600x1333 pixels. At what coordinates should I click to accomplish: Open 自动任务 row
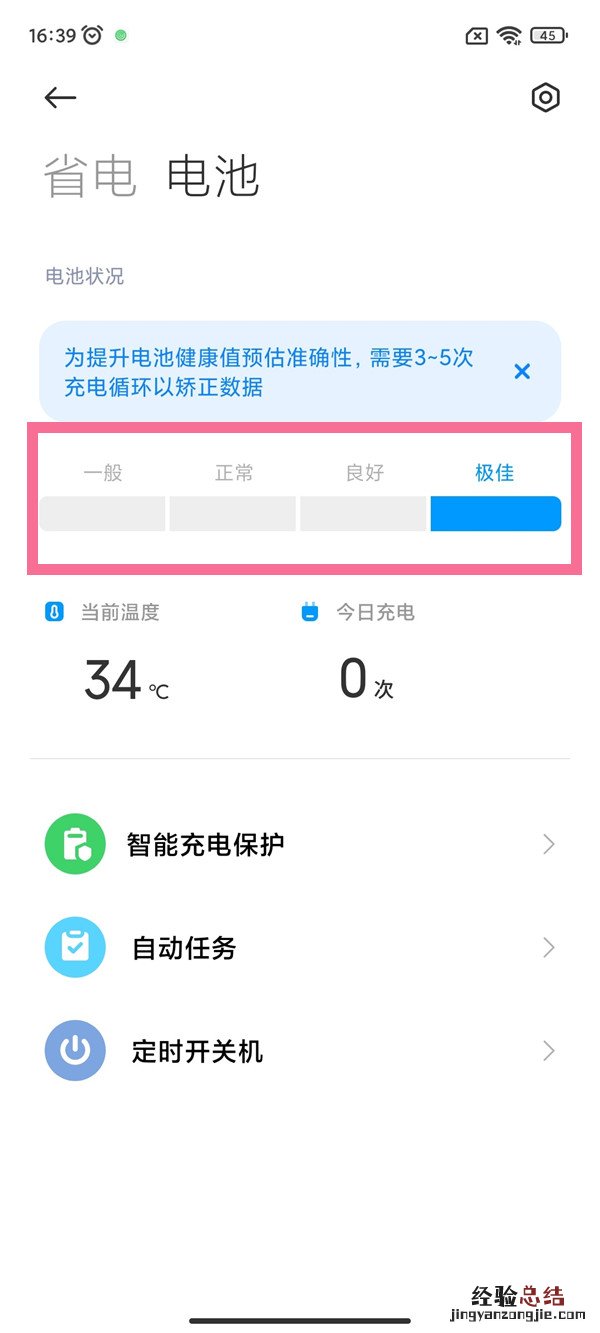(x=300, y=947)
